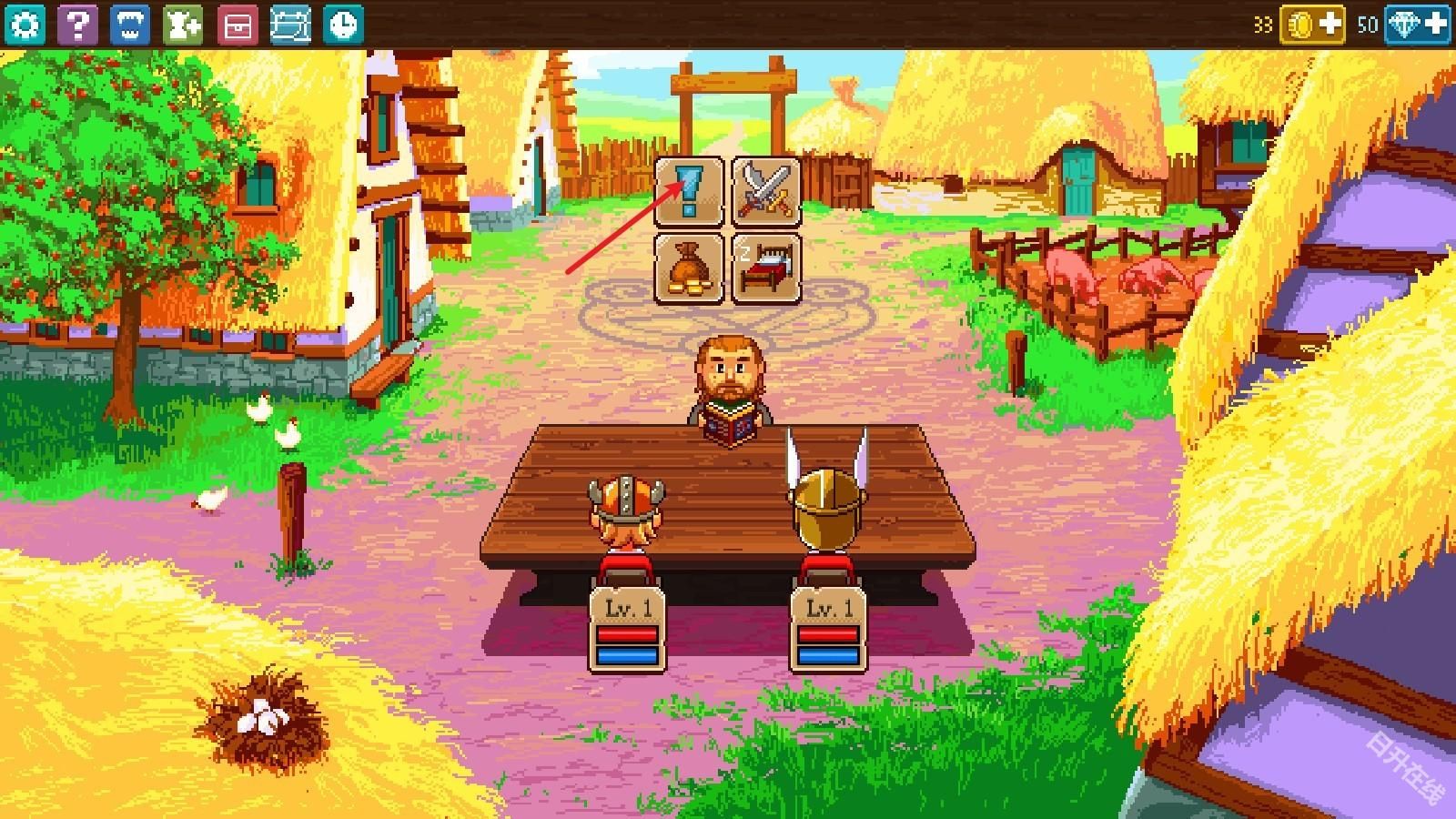Open the settings gear

24,25
